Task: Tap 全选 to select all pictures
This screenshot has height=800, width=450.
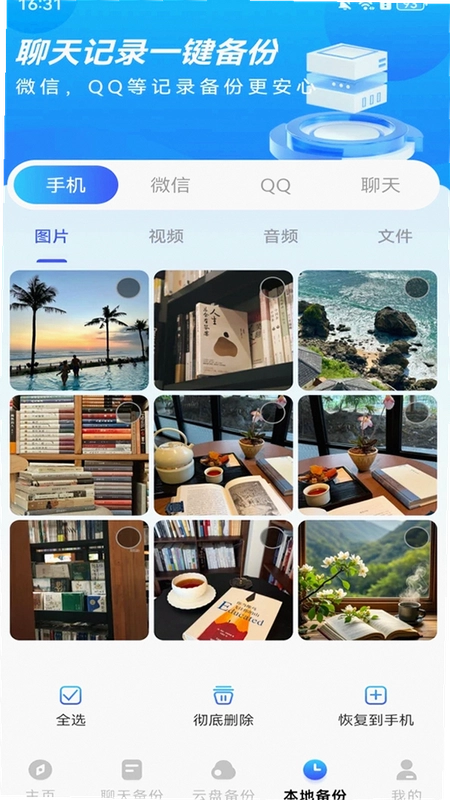Action: pyautogui.click(x=70, y=706)
